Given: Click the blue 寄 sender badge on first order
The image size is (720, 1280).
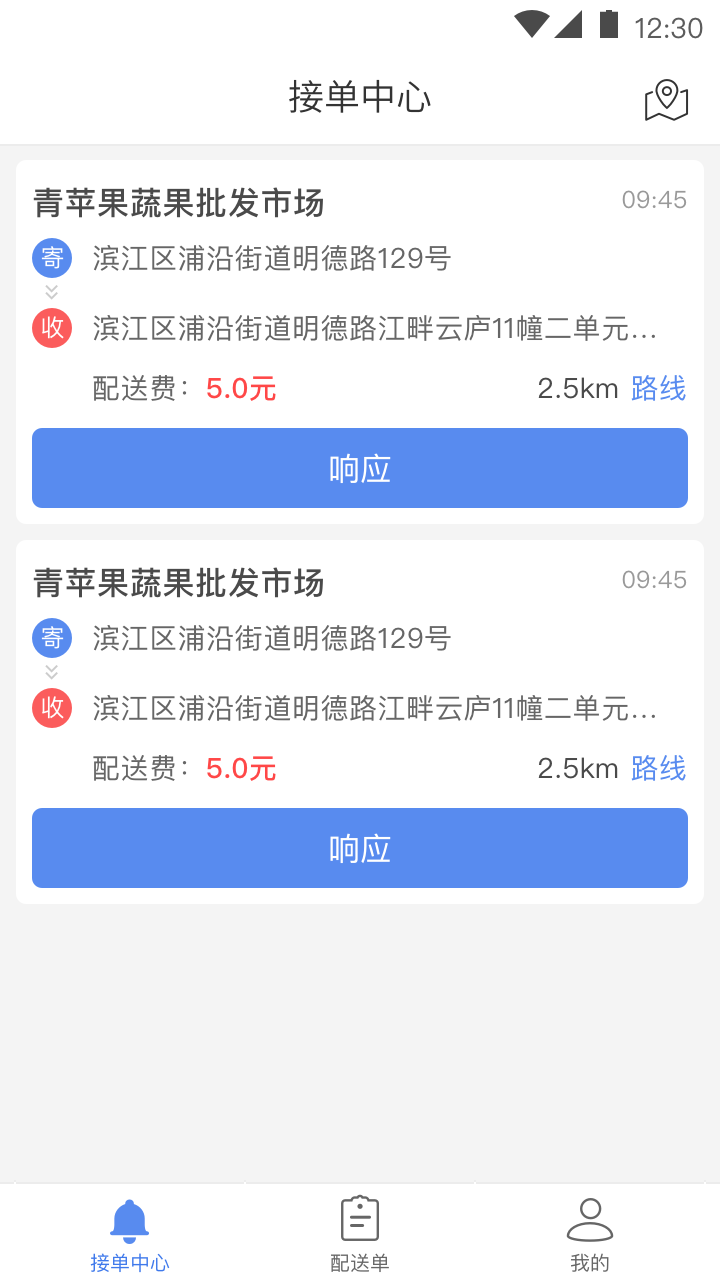Looking at the screenshot, I should pos(52,258).
